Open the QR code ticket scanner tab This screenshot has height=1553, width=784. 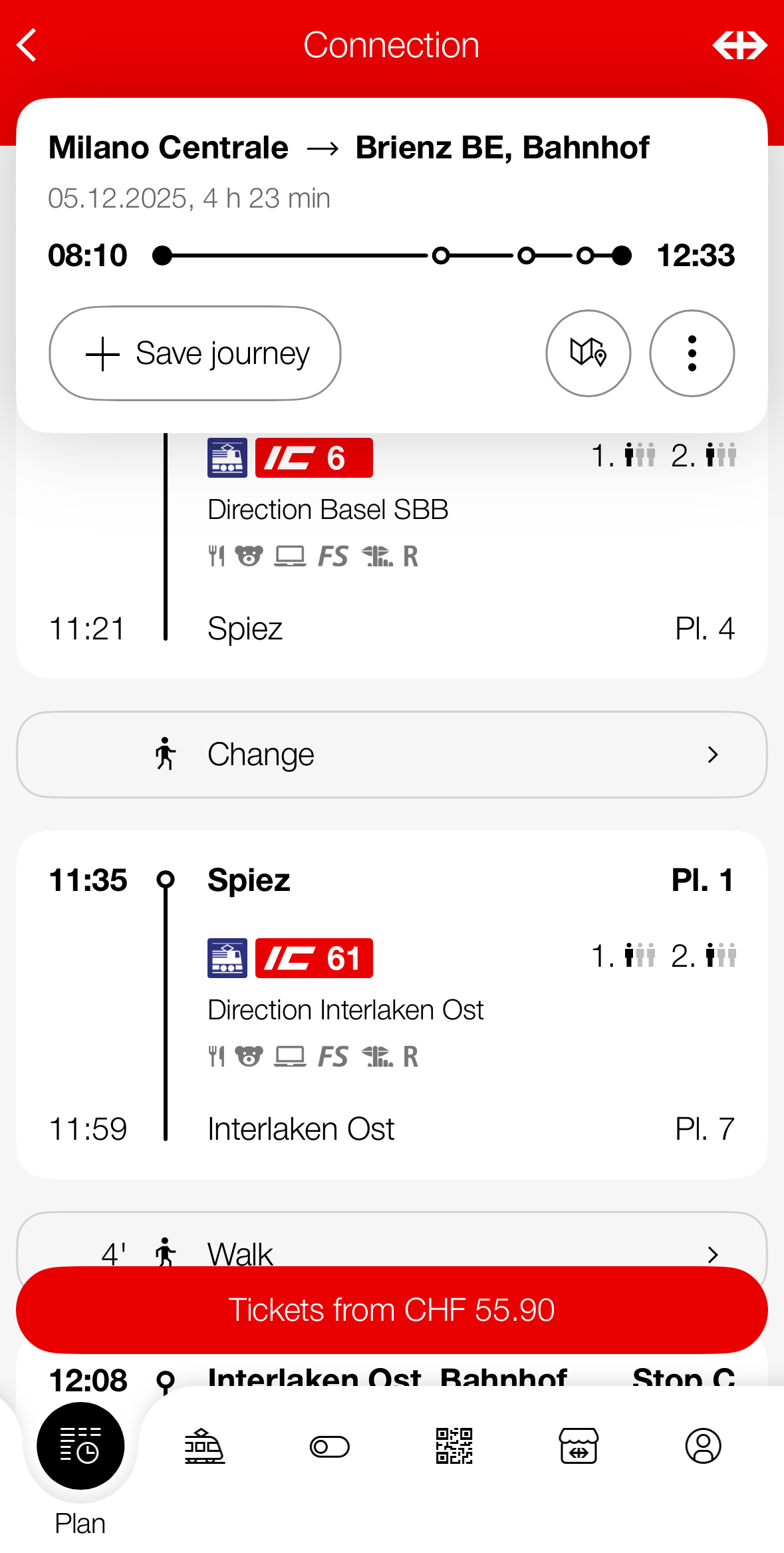(454, 1446)
